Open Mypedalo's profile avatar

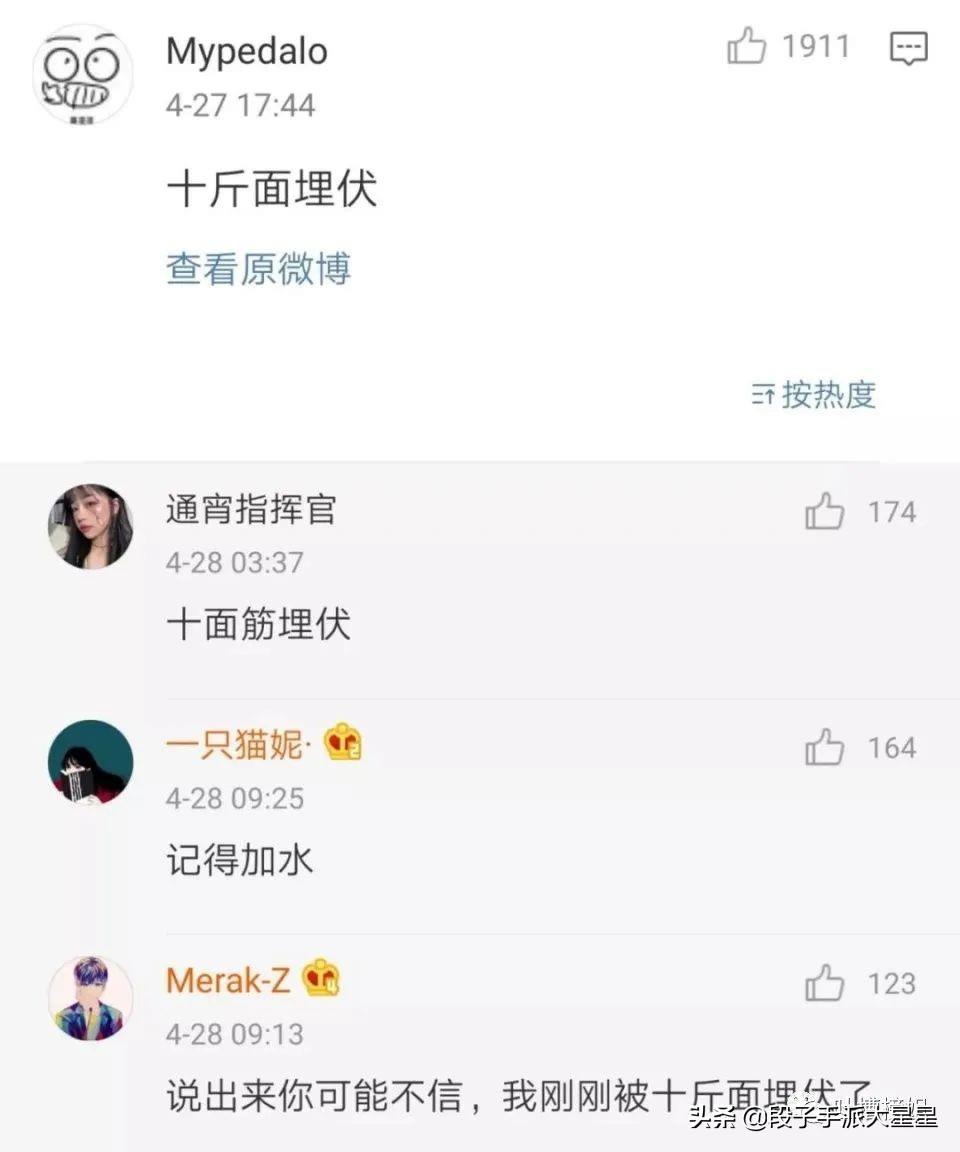click(x=82, y=75)
